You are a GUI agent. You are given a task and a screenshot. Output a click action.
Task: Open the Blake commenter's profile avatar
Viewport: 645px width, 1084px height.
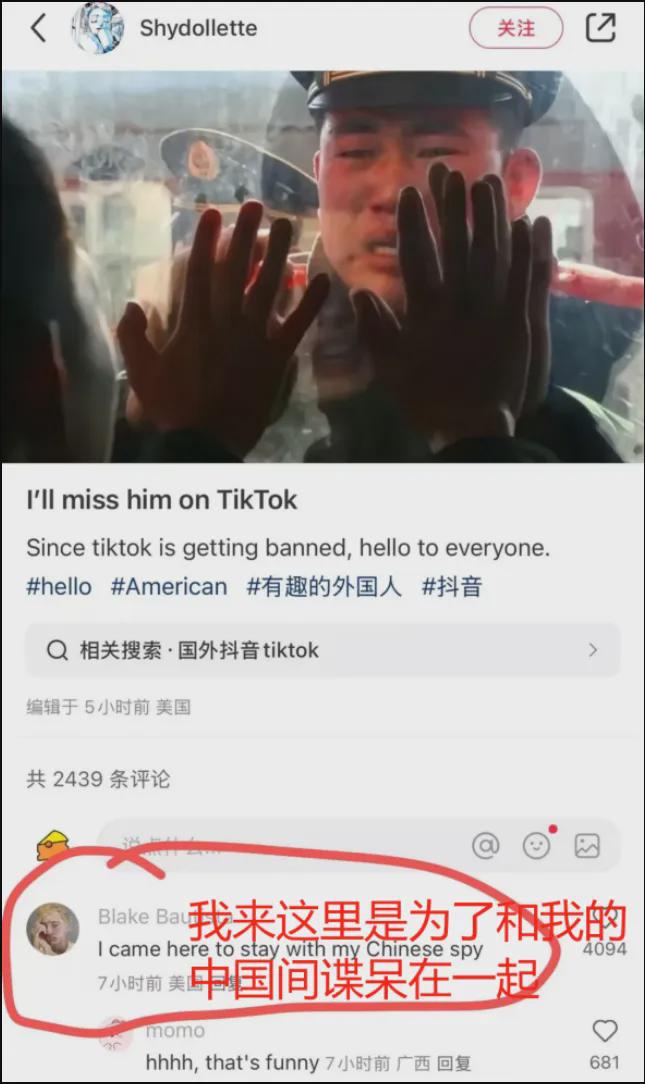52,929
